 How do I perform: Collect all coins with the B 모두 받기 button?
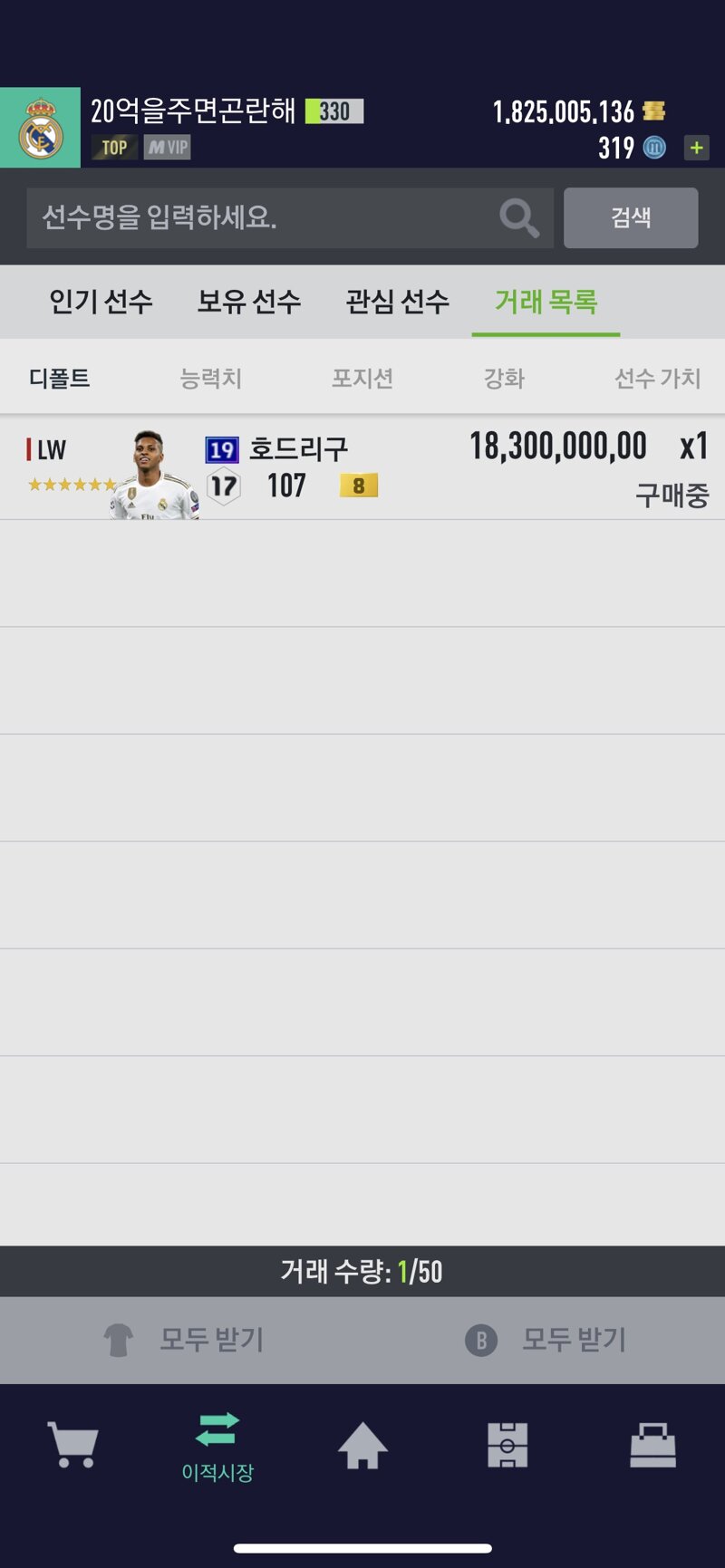[546, 1340]
